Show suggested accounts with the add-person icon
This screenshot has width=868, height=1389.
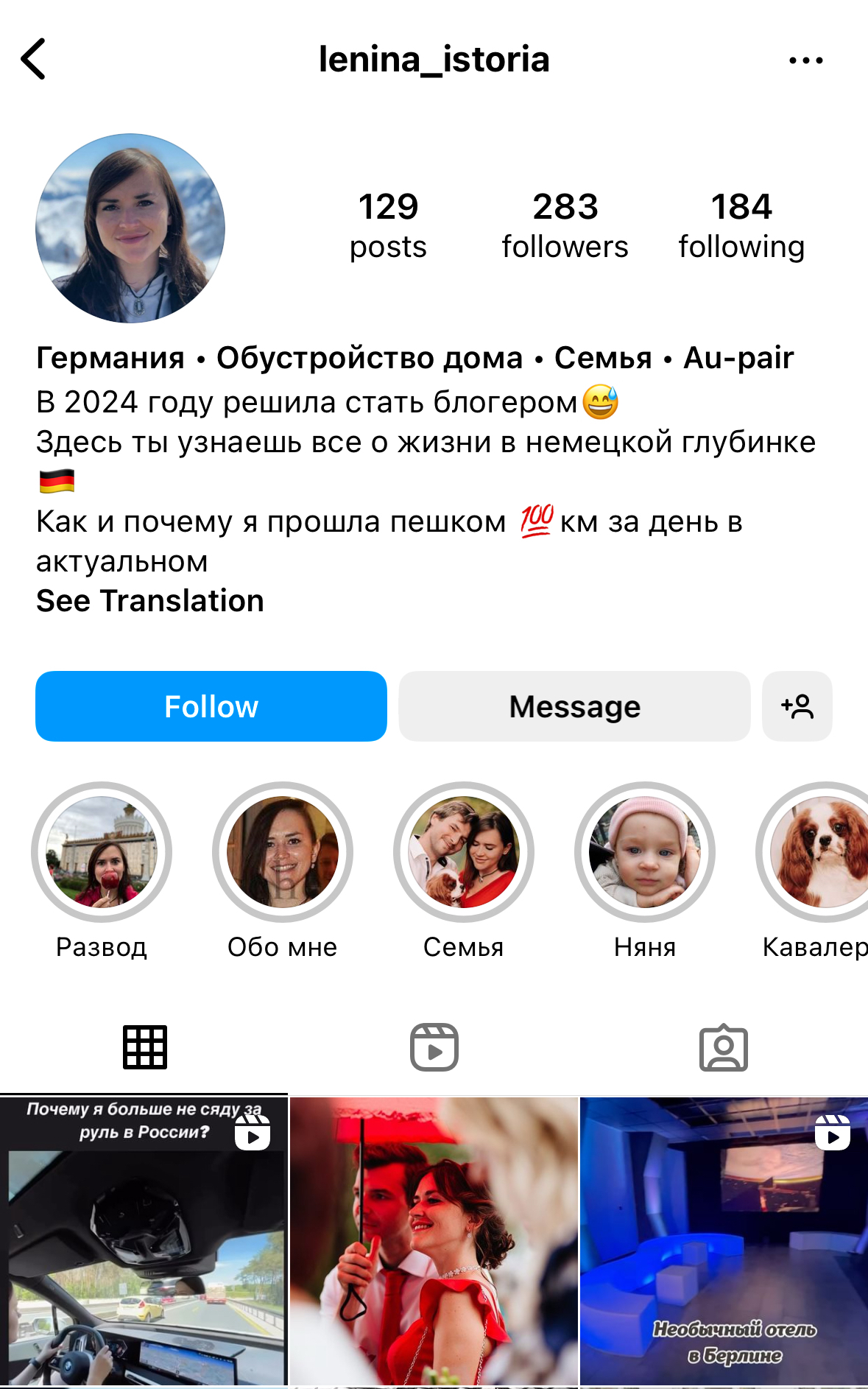tap(797, 706)
